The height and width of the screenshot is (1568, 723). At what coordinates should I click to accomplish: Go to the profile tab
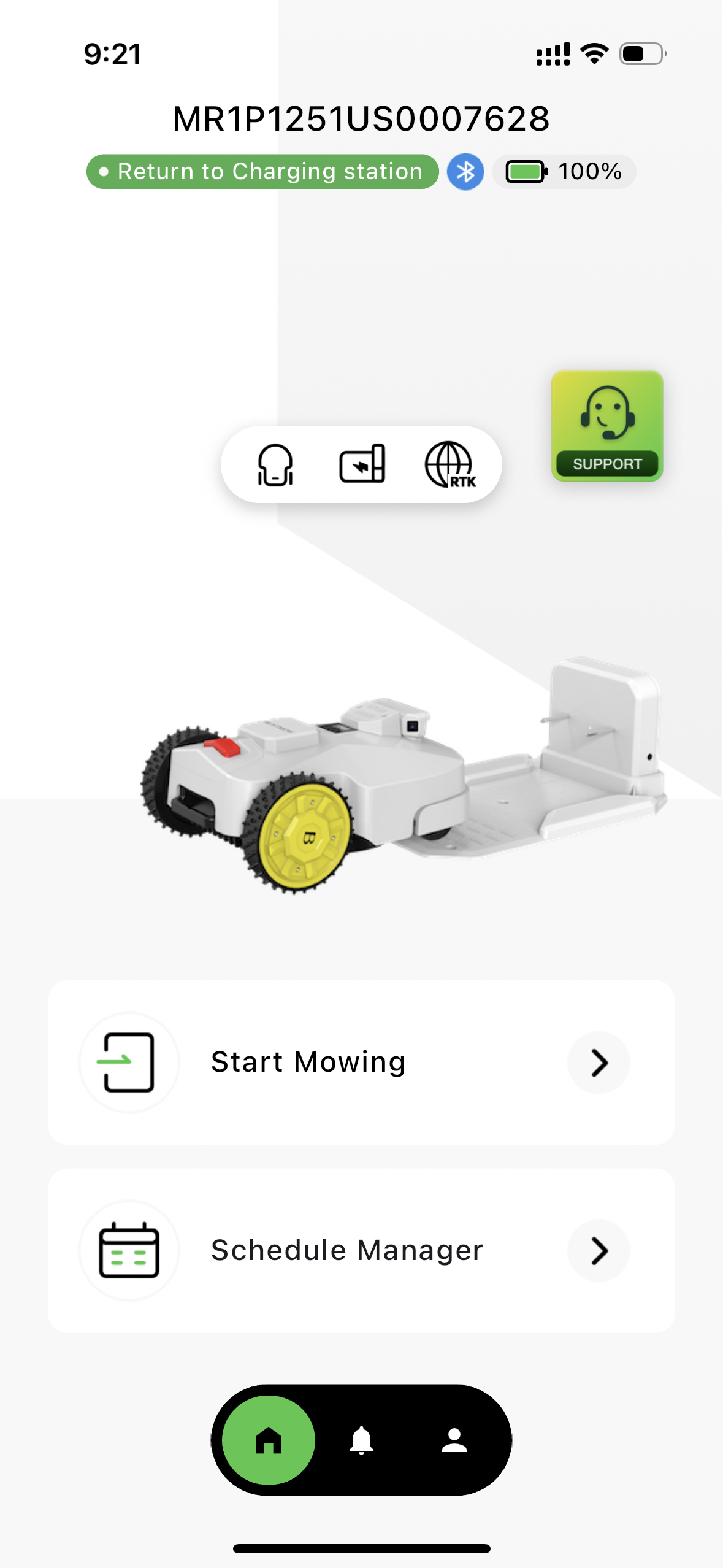tap(454, 1440)
